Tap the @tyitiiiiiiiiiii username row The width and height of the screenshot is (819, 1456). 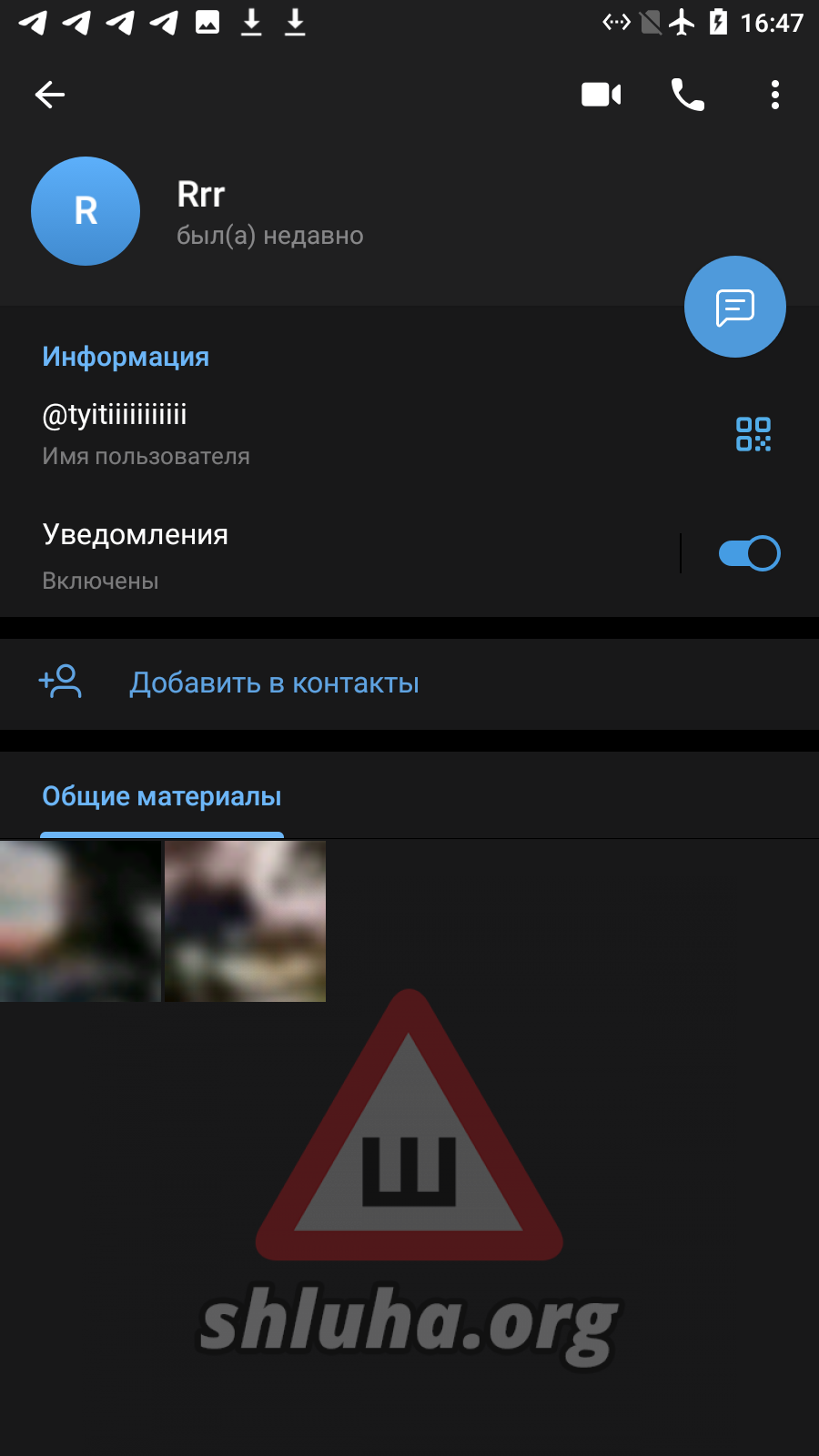coord(273,433)
